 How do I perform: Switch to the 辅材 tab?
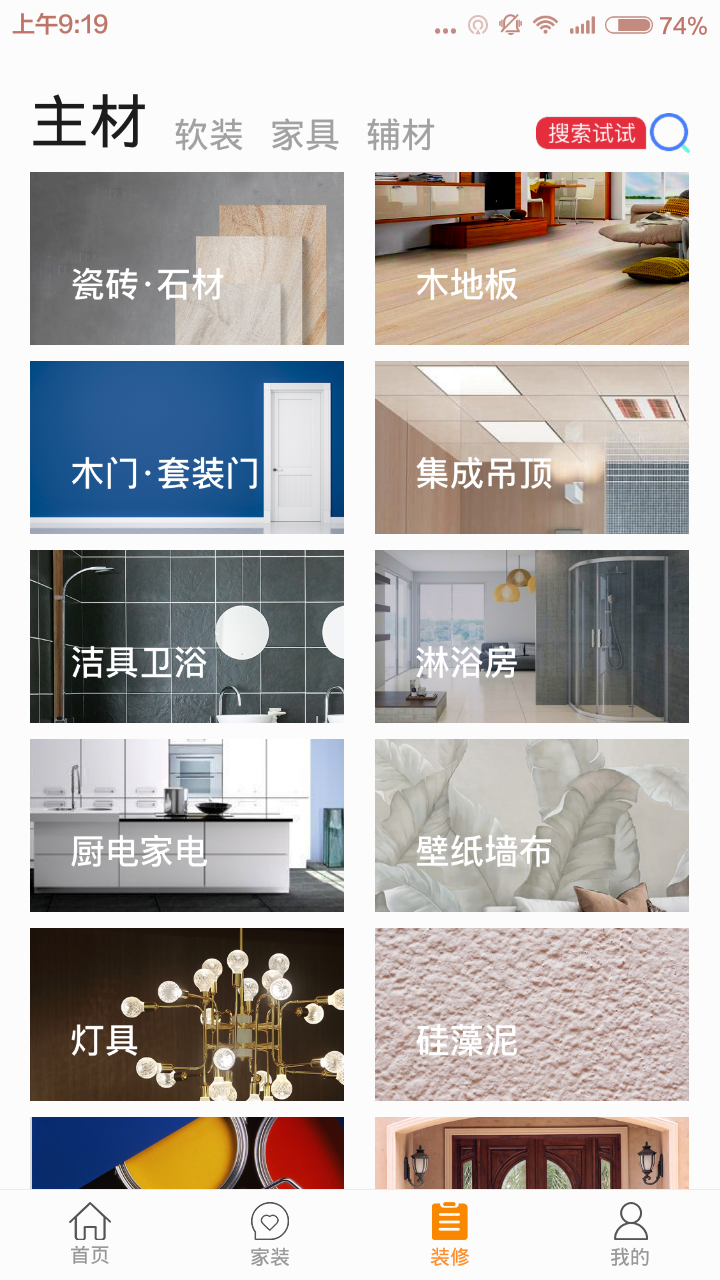(x=401, y=135)
